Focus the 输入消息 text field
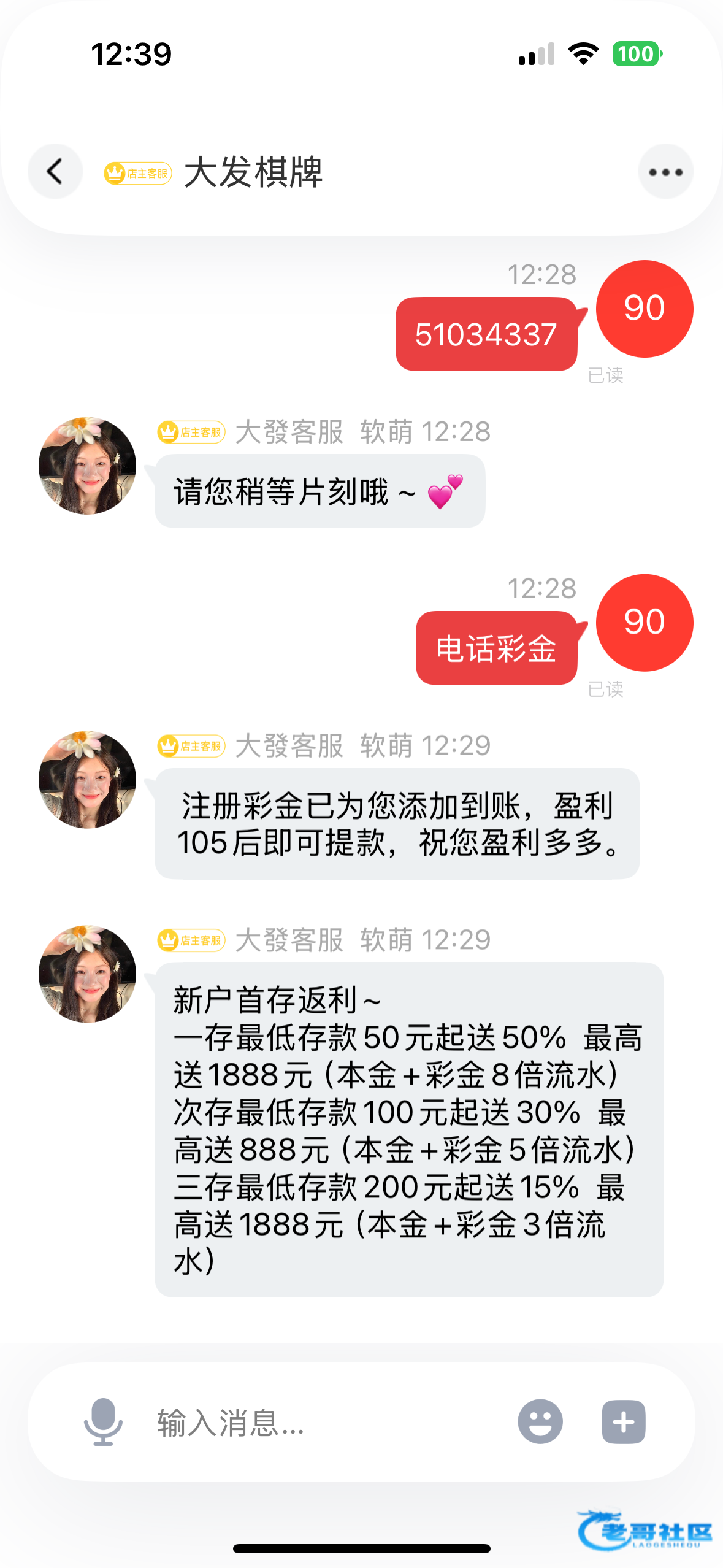The width and height of the screenshot is (723, 1568). (319, 1422)
